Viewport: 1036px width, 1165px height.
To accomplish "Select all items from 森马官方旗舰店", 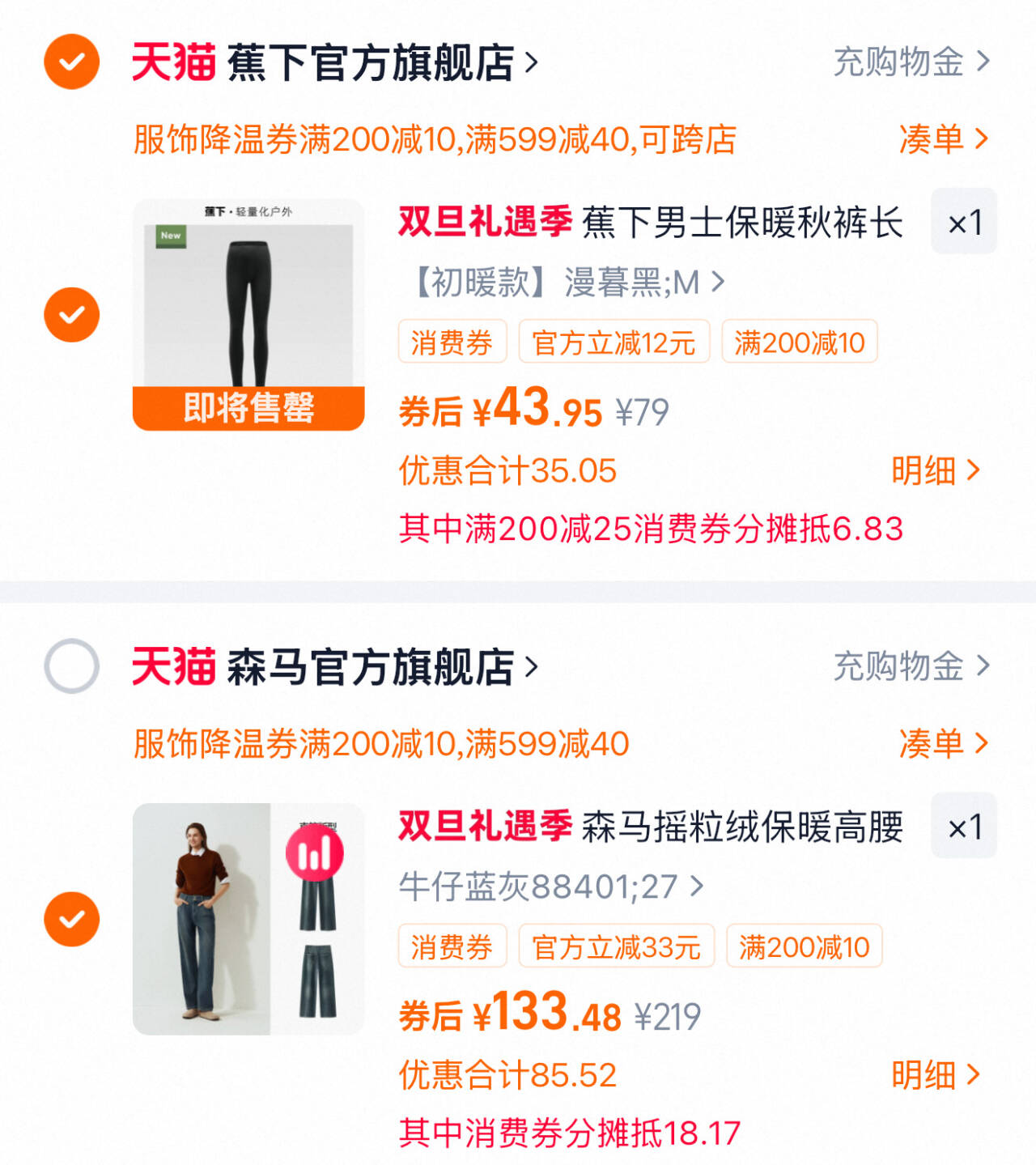I will (x=71, y=666).
